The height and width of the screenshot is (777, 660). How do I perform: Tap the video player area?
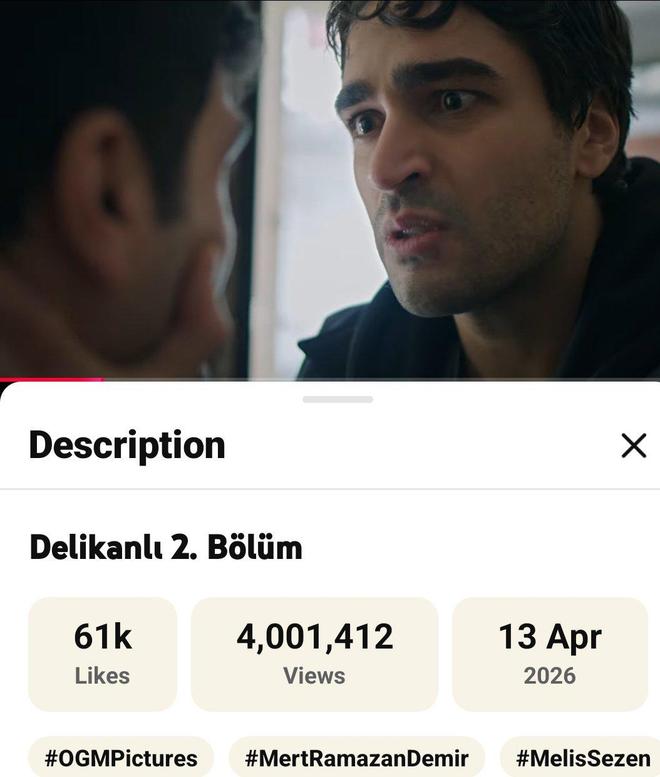coord(330,190)
